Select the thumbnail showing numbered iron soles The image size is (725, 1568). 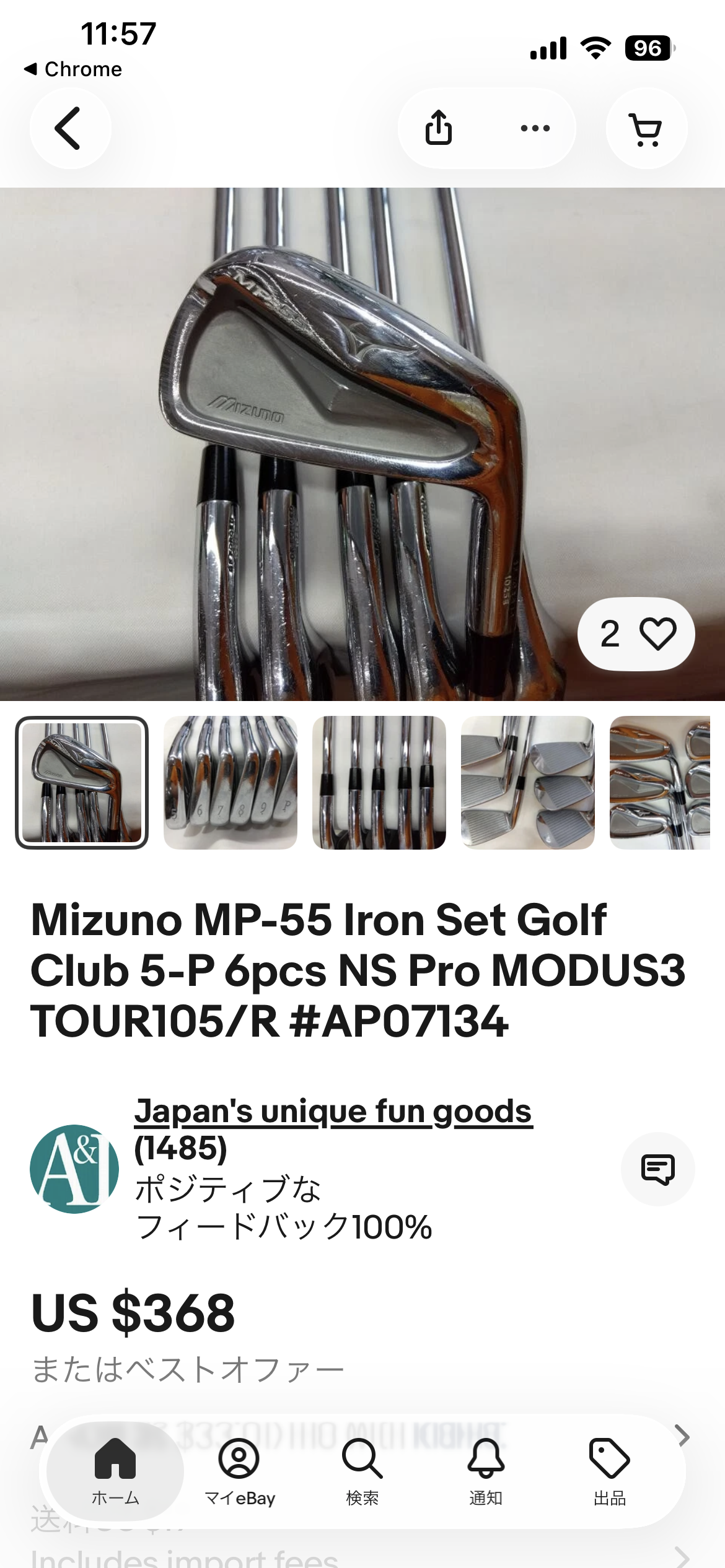pos(231,782)
